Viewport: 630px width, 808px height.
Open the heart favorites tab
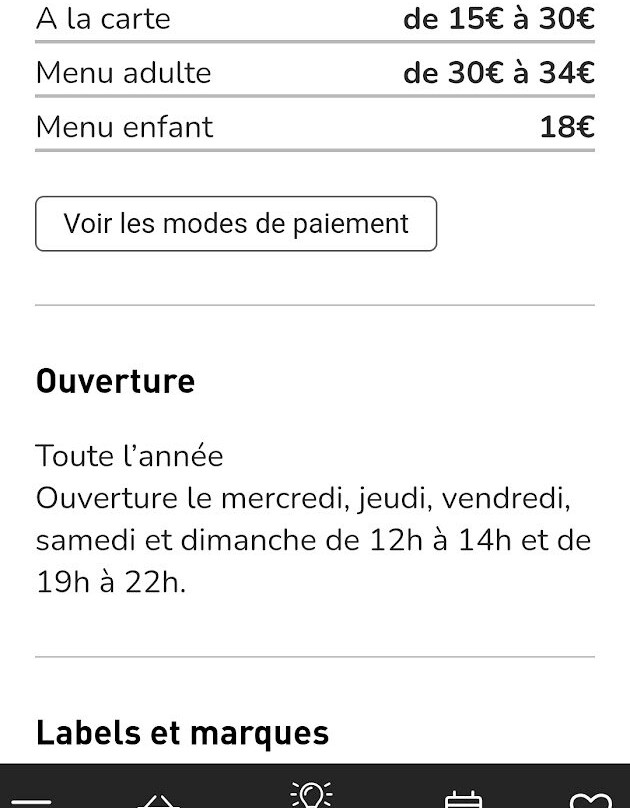coord(589,799)
